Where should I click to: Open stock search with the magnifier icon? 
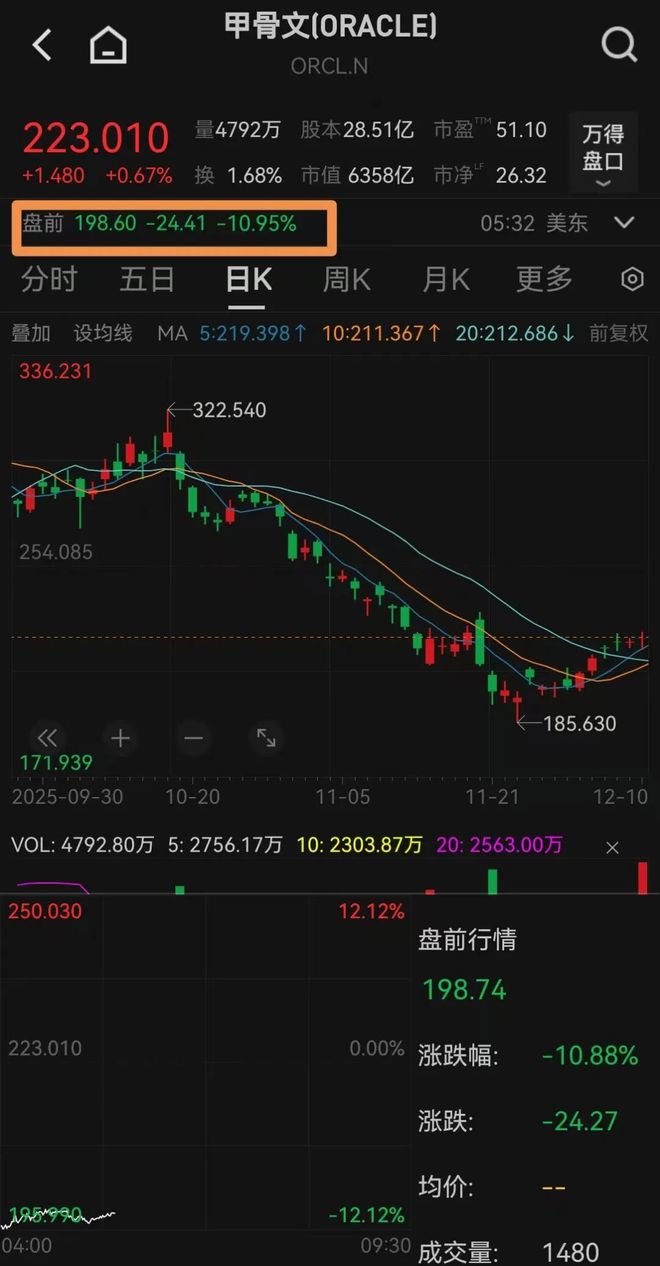click(x=619, y=45)
